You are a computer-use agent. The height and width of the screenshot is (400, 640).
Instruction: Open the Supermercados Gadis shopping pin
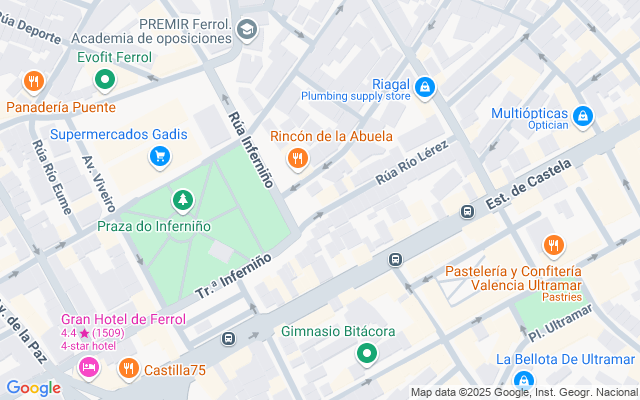point(160,157)
